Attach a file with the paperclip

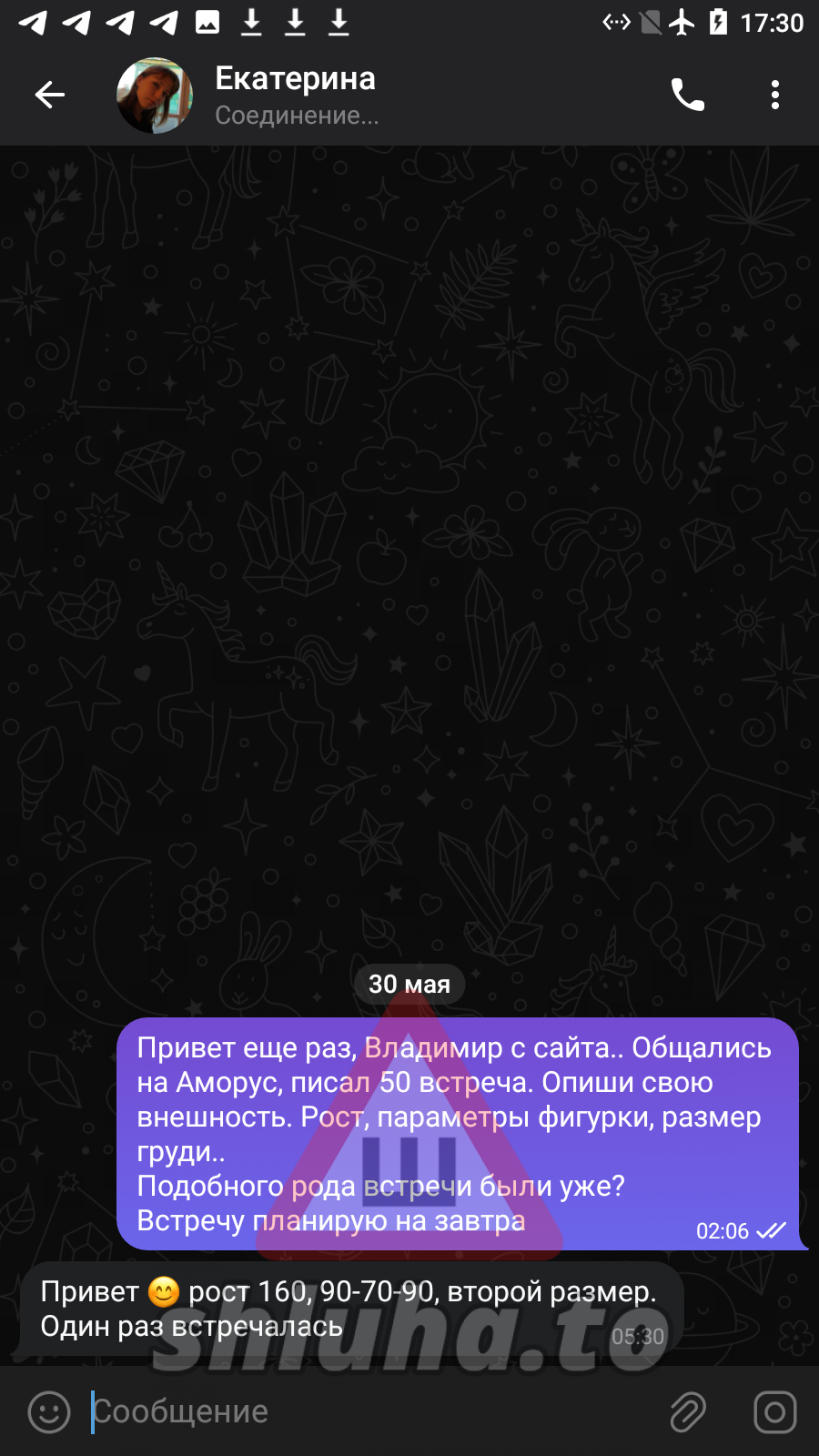point(688,1412)
